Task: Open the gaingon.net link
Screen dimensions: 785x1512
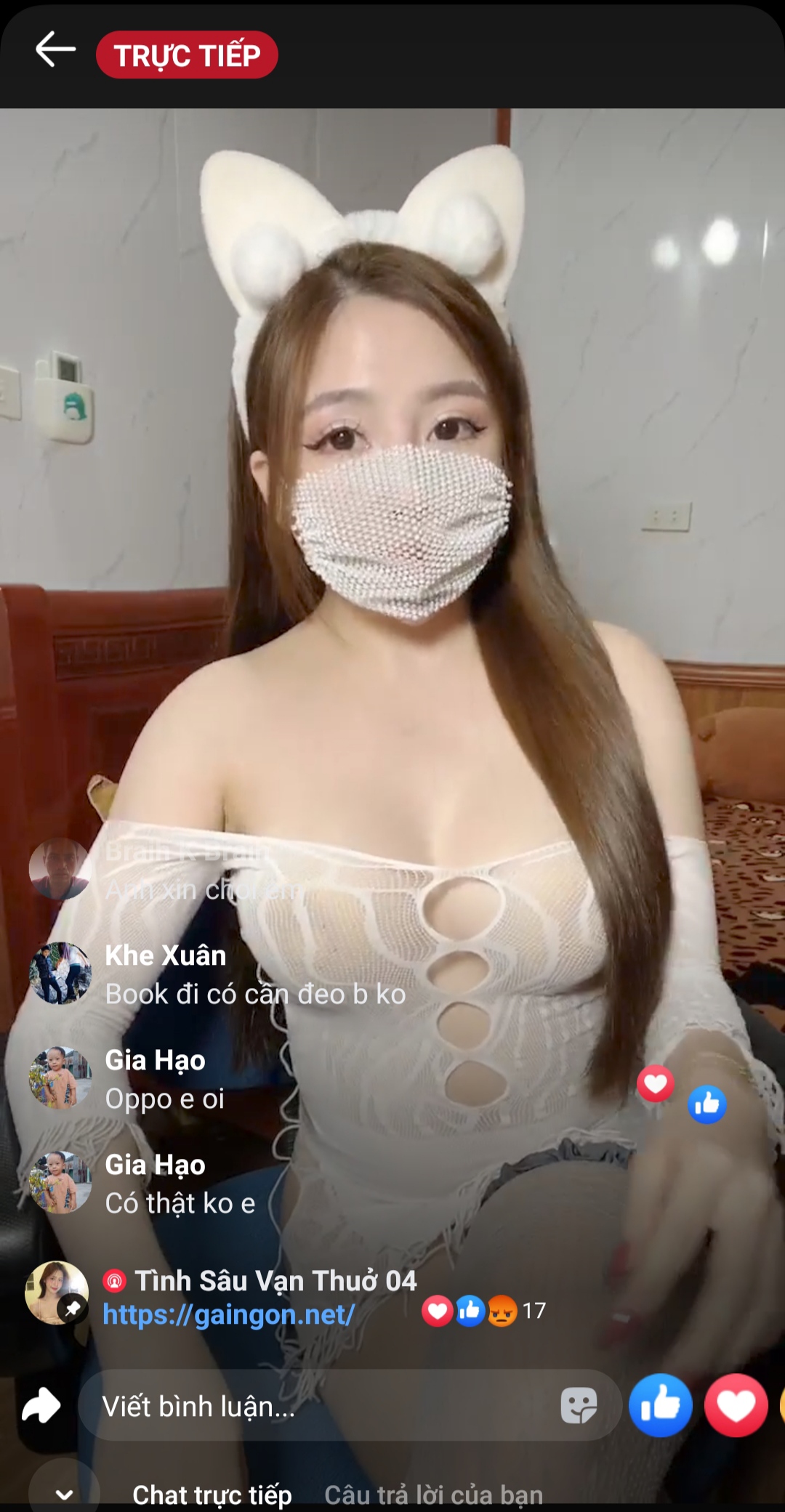Action: [229, 1314]
